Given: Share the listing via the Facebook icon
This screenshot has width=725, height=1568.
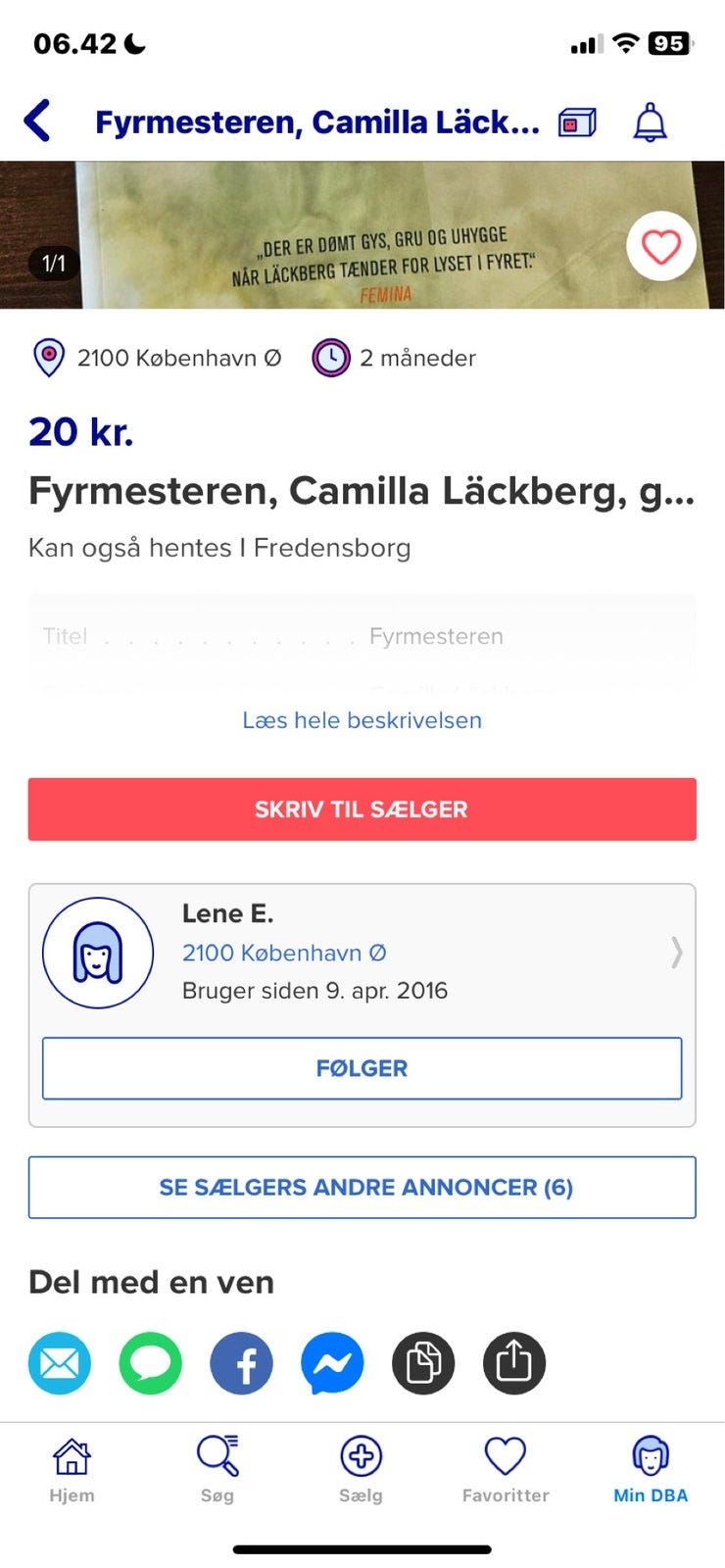Looking at the screenshot, I should (x=241, y=1362).
